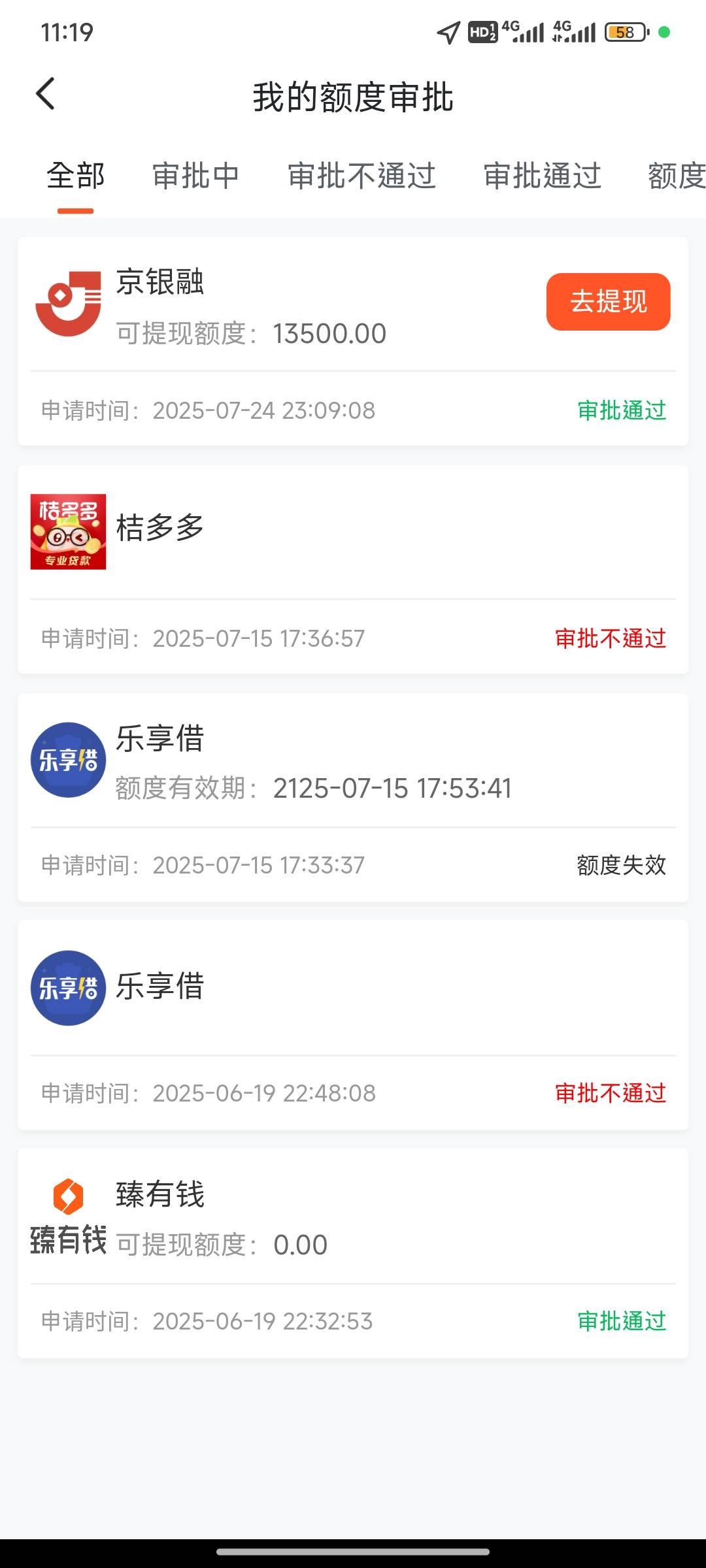Open the 乐享借 card marked 额度失效
The height and width of the screenshot is (1568, 706).
[353, 798]
